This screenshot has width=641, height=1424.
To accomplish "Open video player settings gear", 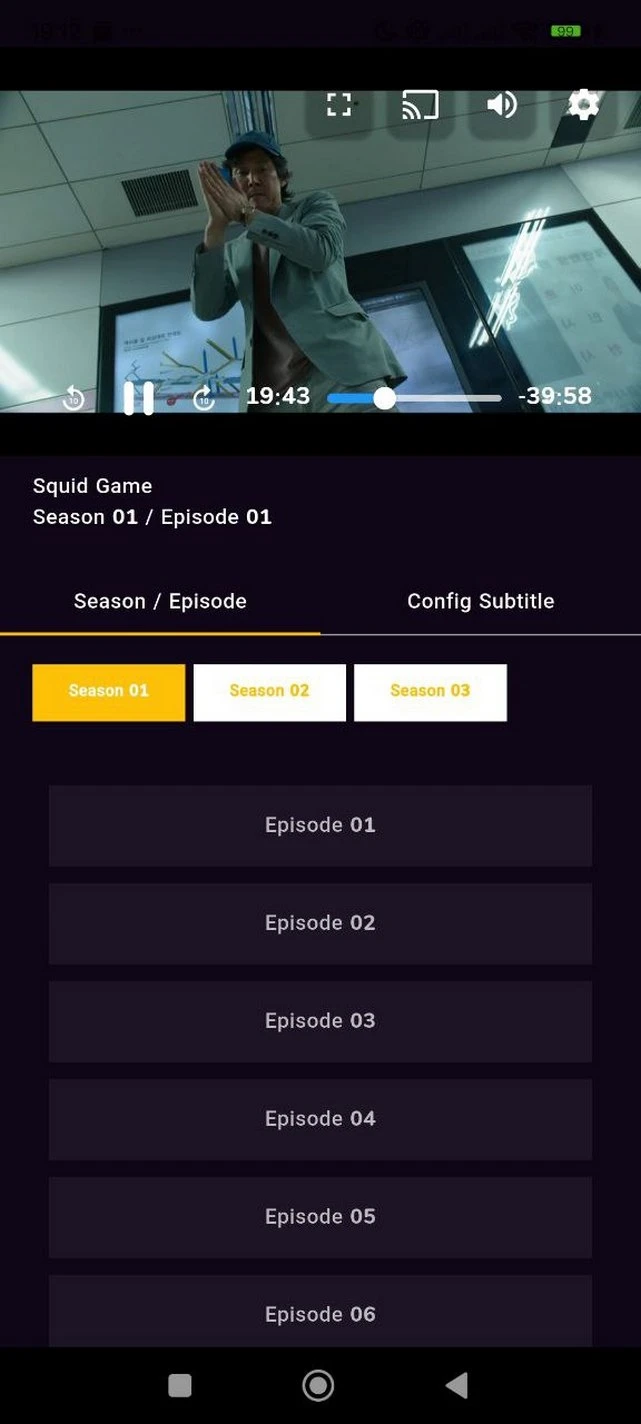I will pos(583,104).
